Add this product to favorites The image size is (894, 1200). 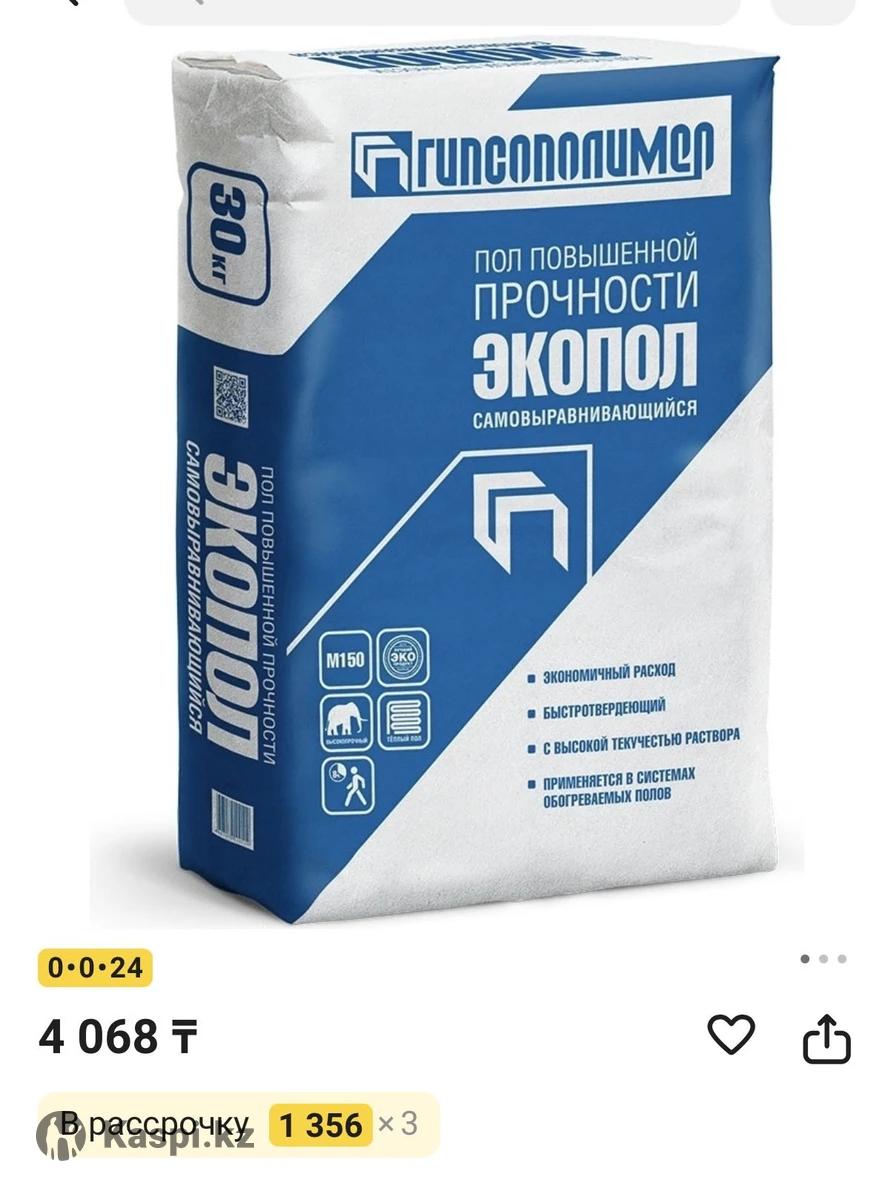click(731, 1035)
